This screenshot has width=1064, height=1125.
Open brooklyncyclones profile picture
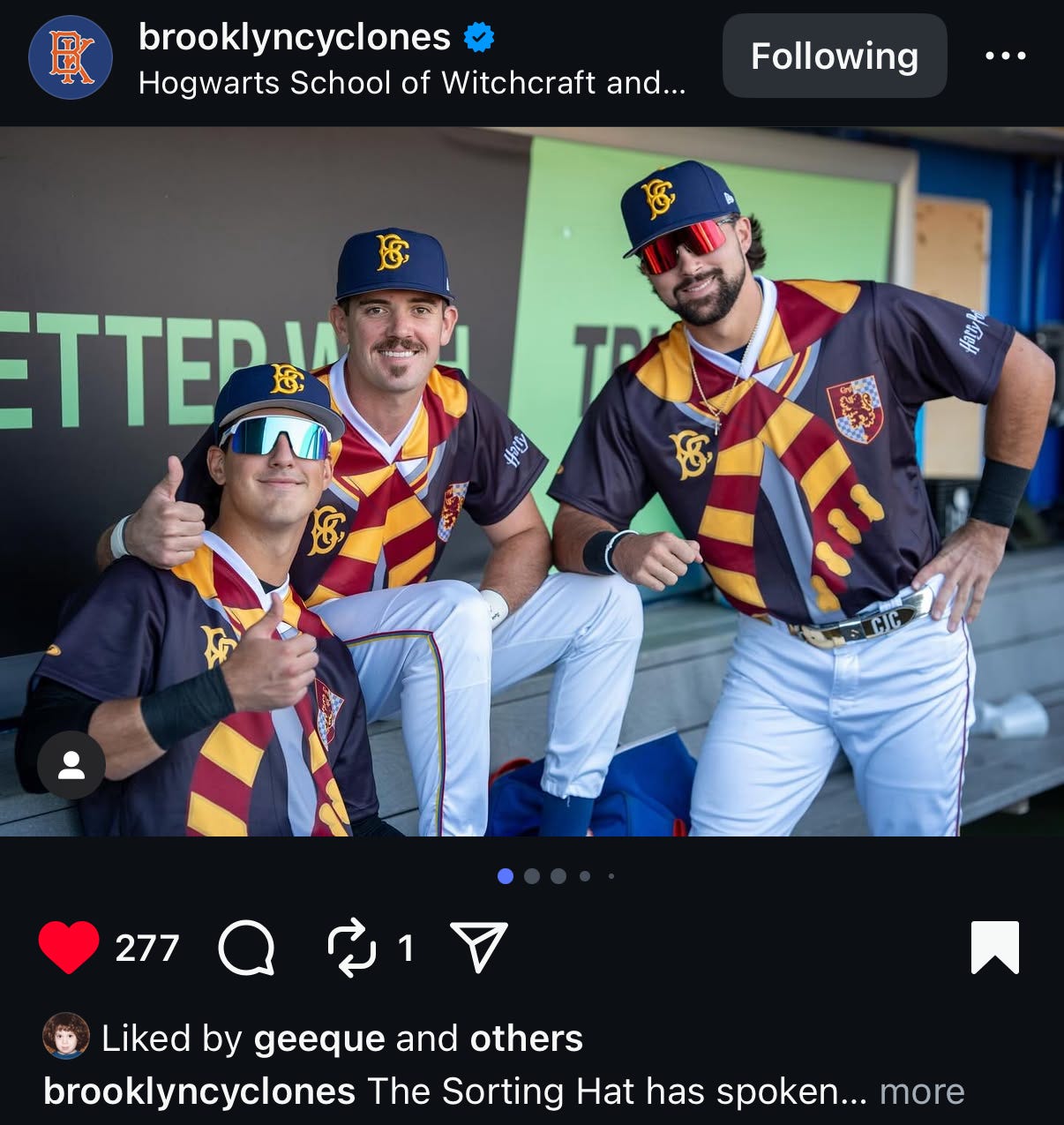click(x=71, y=57)
